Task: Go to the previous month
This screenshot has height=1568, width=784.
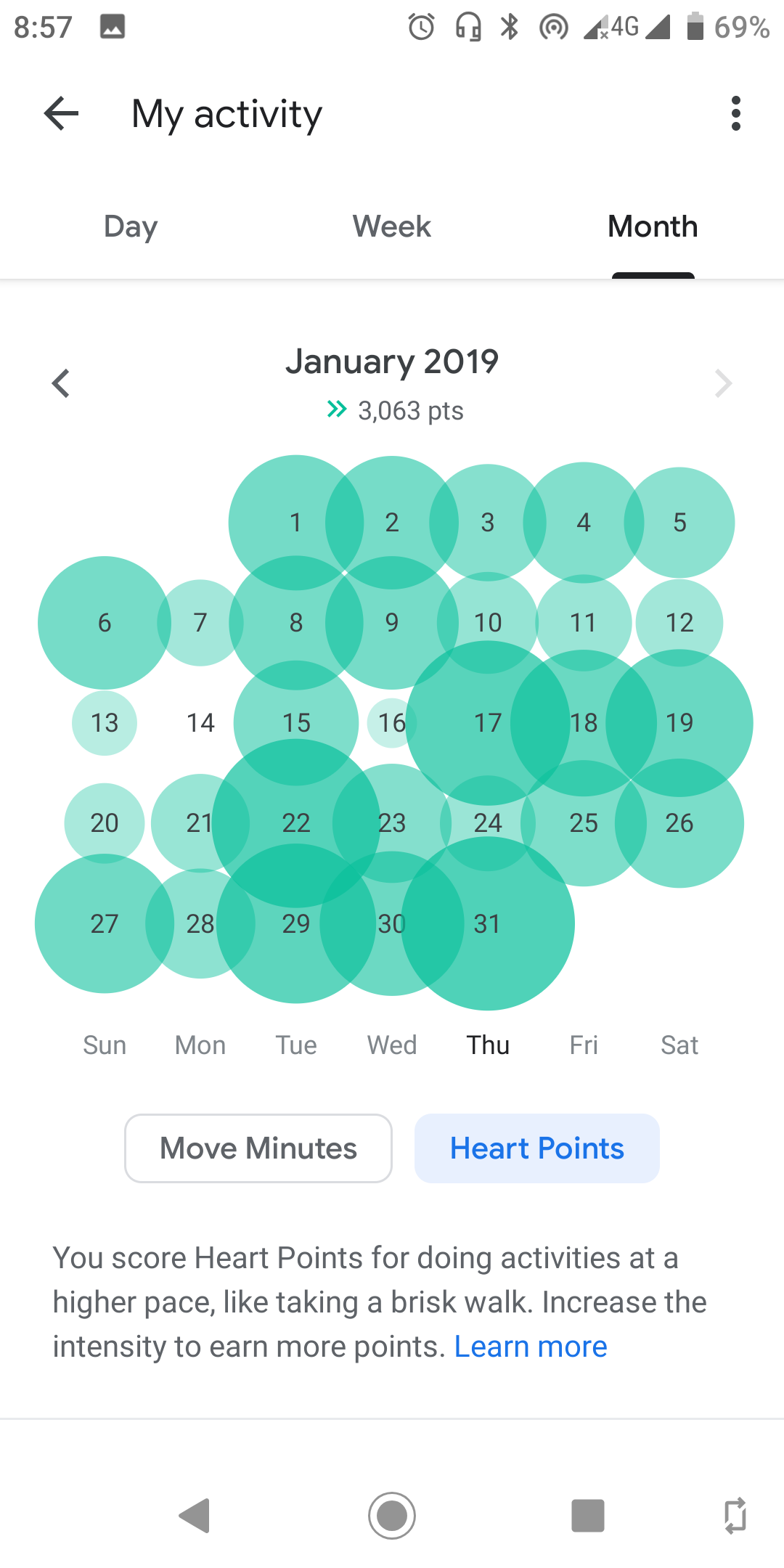Action: click(61, 383)
